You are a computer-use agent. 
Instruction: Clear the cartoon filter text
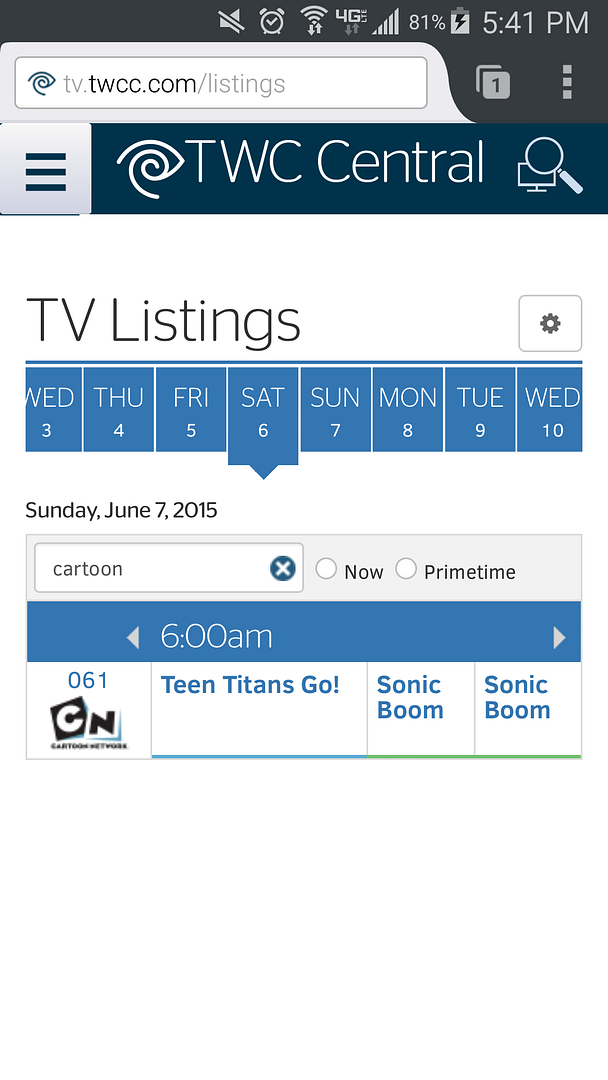click(283, 569)
